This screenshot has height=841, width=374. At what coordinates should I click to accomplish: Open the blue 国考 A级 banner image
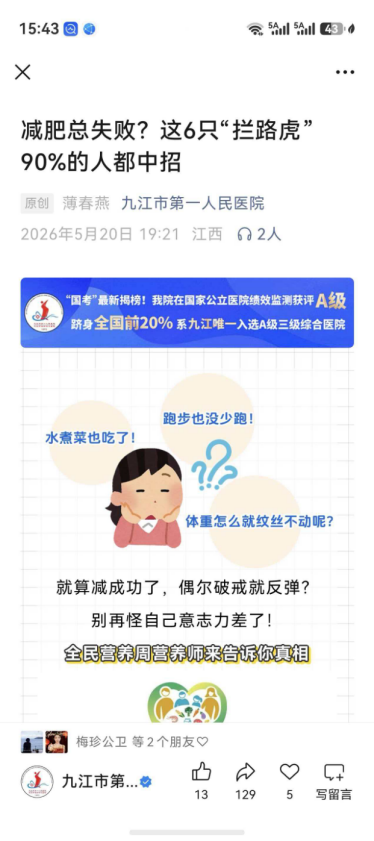point(187,313)
